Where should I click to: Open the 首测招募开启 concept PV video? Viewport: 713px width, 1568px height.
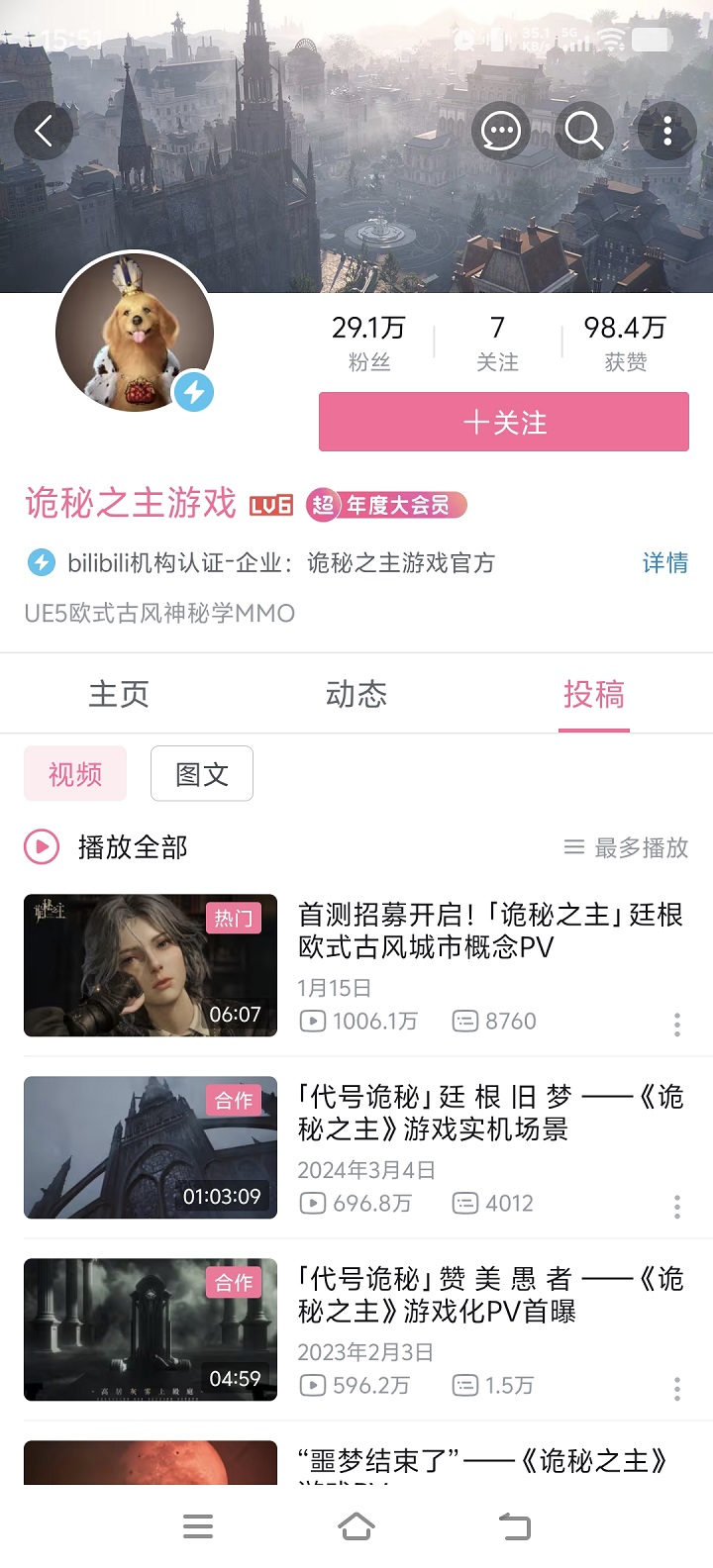click(489, 931)
